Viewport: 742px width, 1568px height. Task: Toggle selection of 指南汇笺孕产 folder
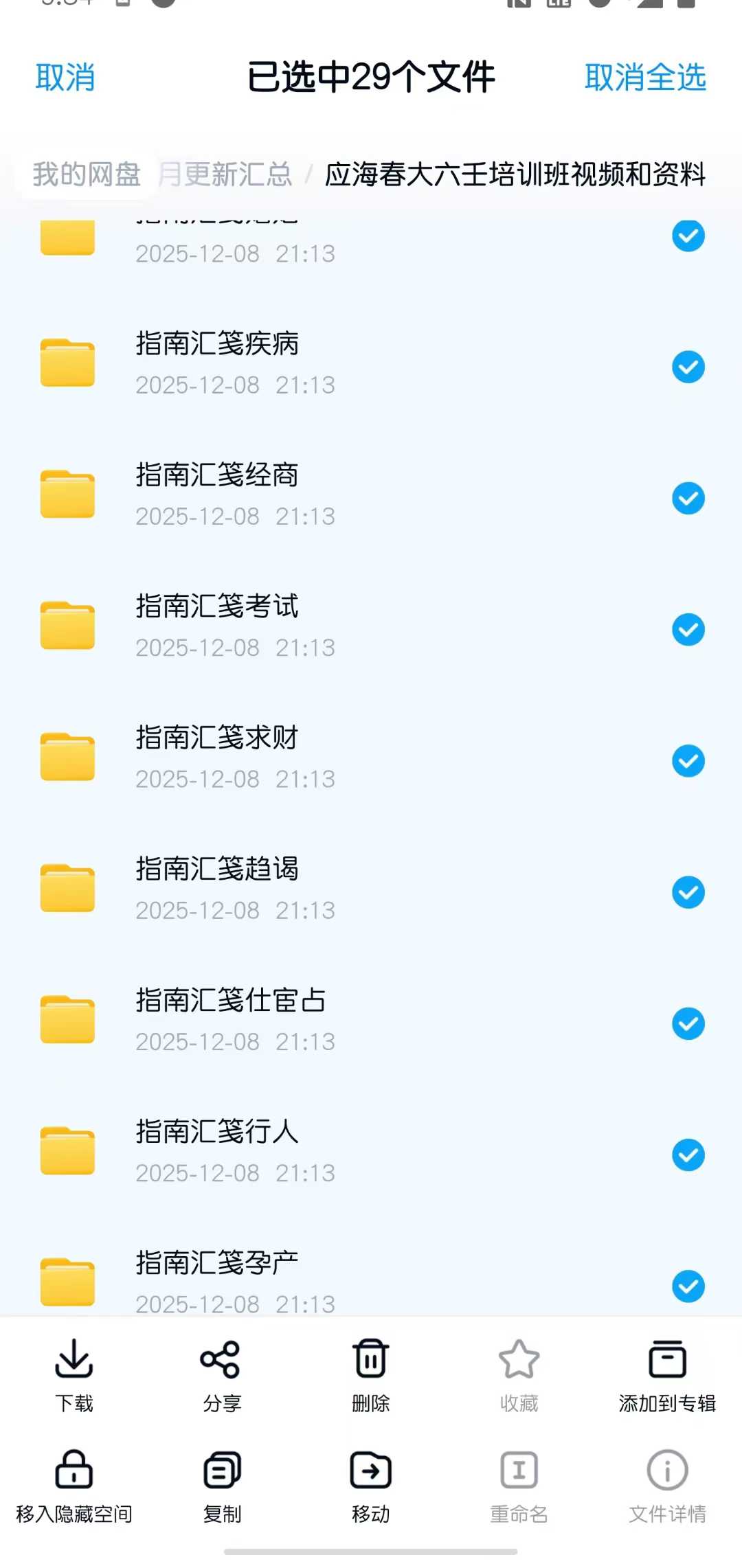pos(688,1286)
